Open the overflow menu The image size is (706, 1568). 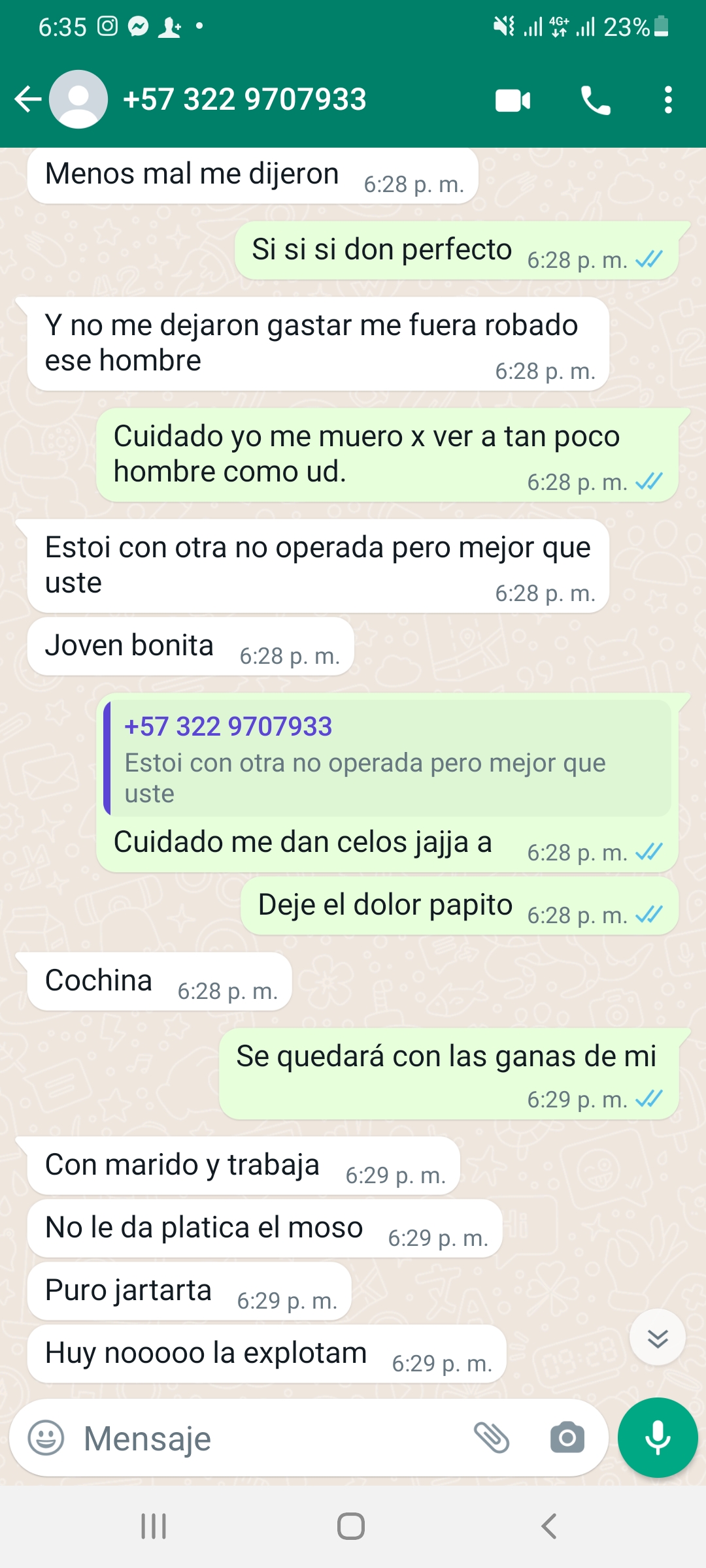tap(667, 100)
